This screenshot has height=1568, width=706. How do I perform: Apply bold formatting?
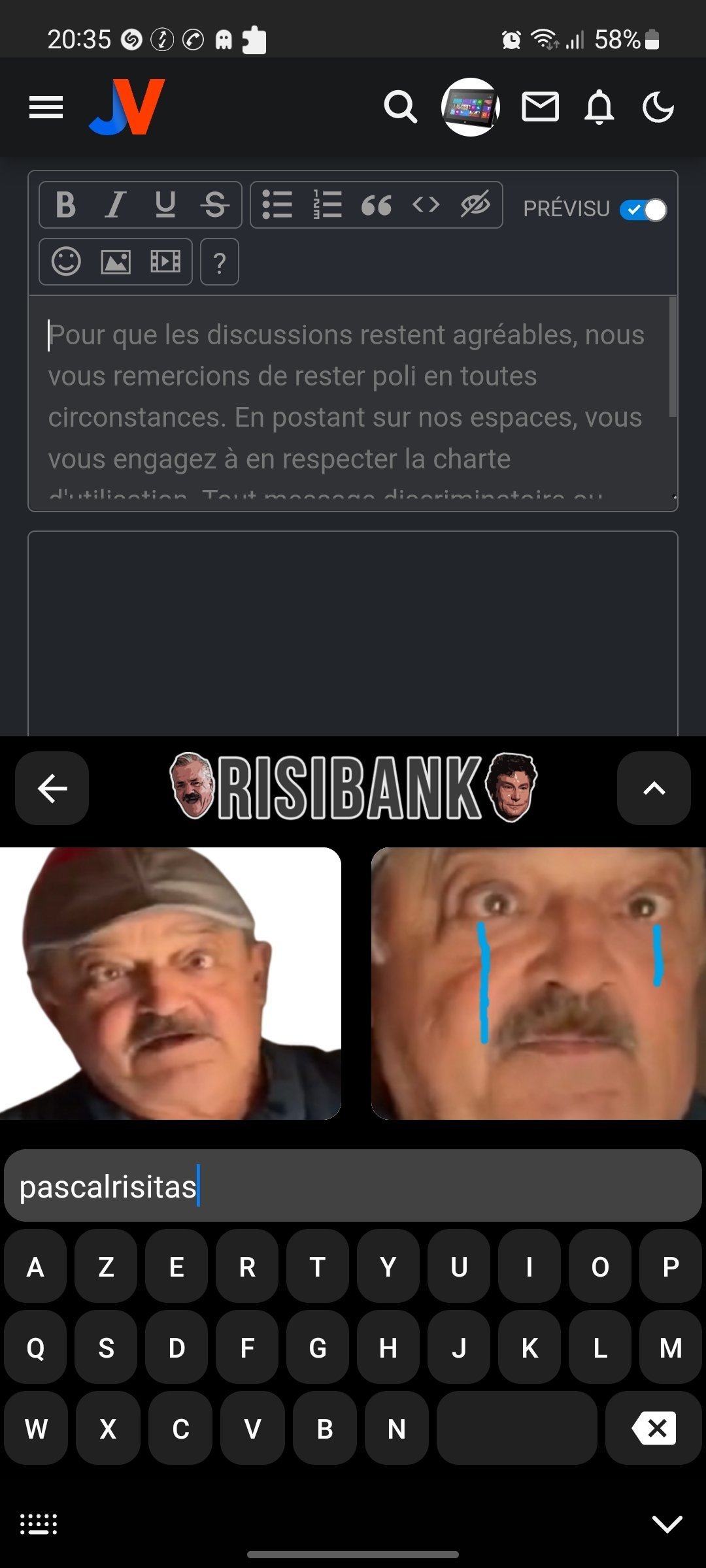65,205
